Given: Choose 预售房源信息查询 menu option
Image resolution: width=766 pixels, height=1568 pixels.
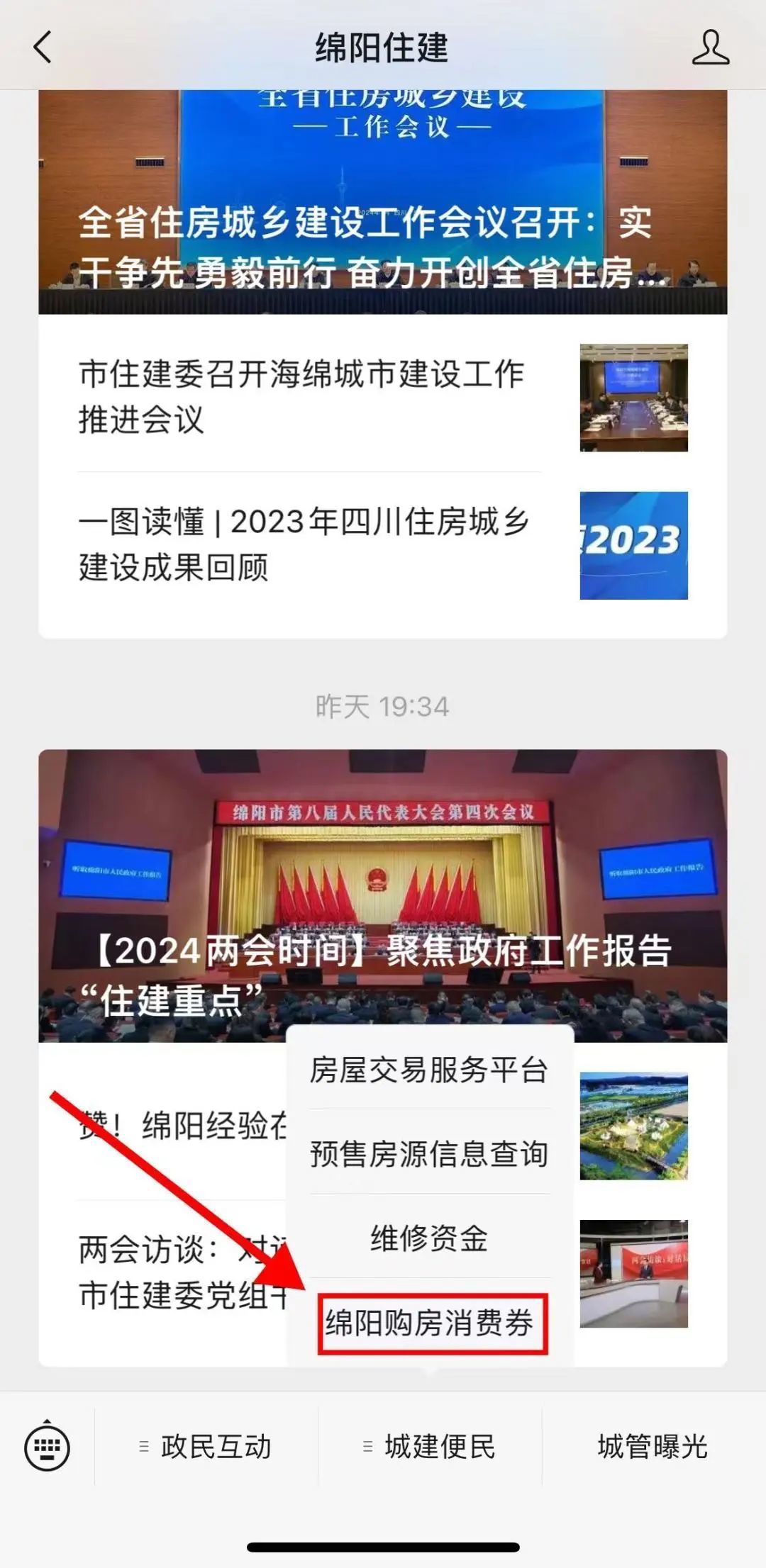Looking at the screenshot, I should coord(429,1153).
